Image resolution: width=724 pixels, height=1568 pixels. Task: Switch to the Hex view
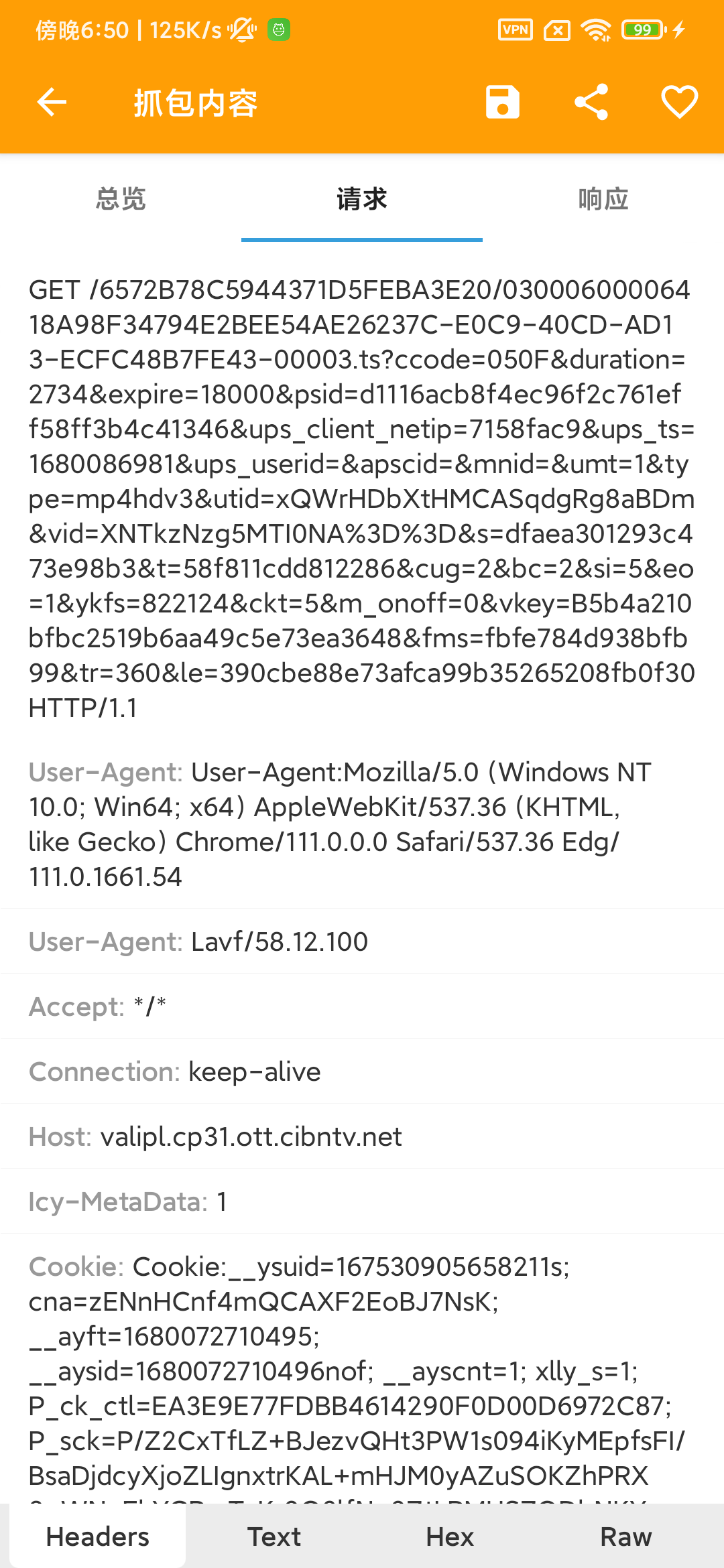450,1537
